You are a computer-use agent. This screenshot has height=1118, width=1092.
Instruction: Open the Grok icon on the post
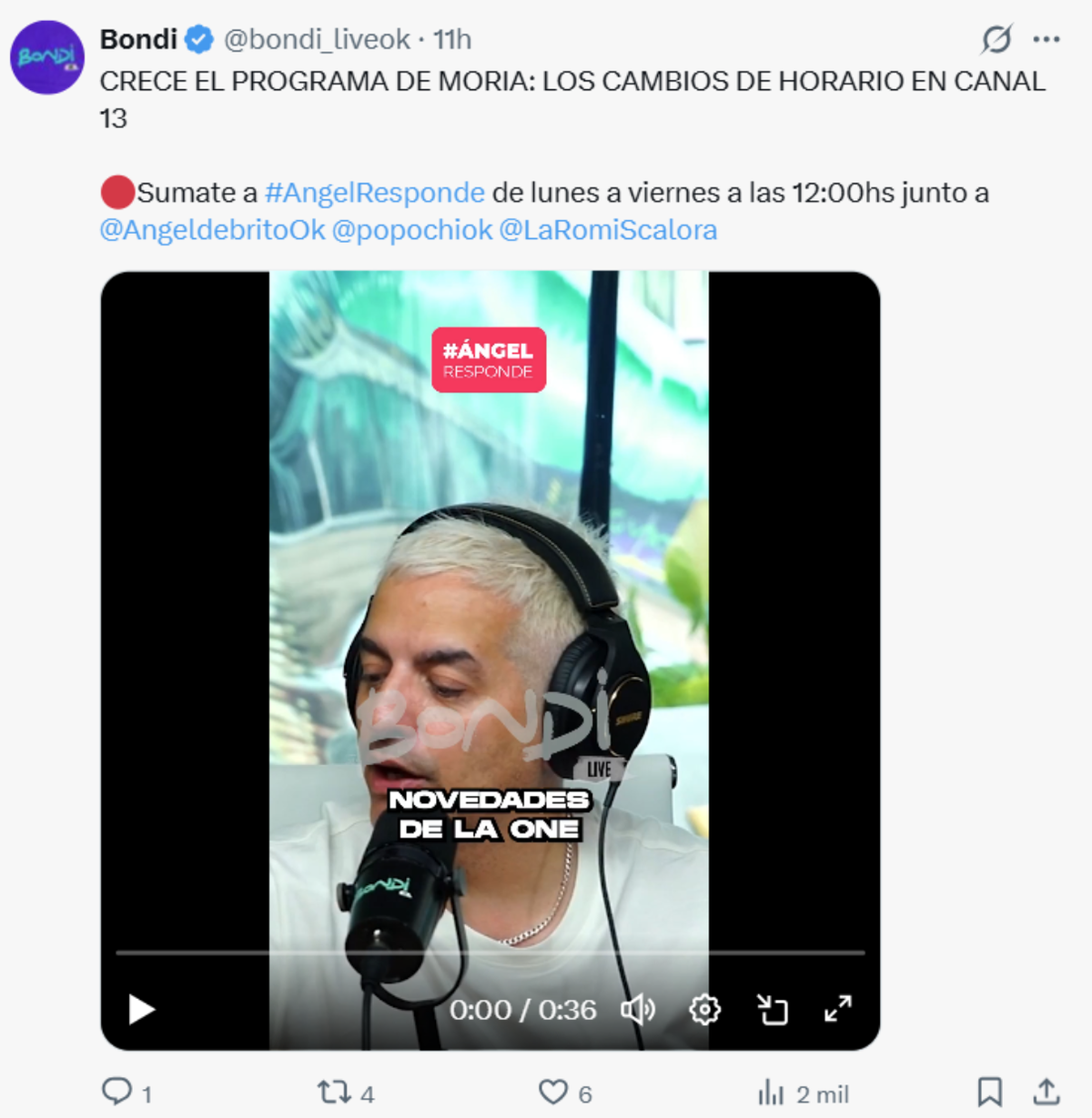[996, 39]
